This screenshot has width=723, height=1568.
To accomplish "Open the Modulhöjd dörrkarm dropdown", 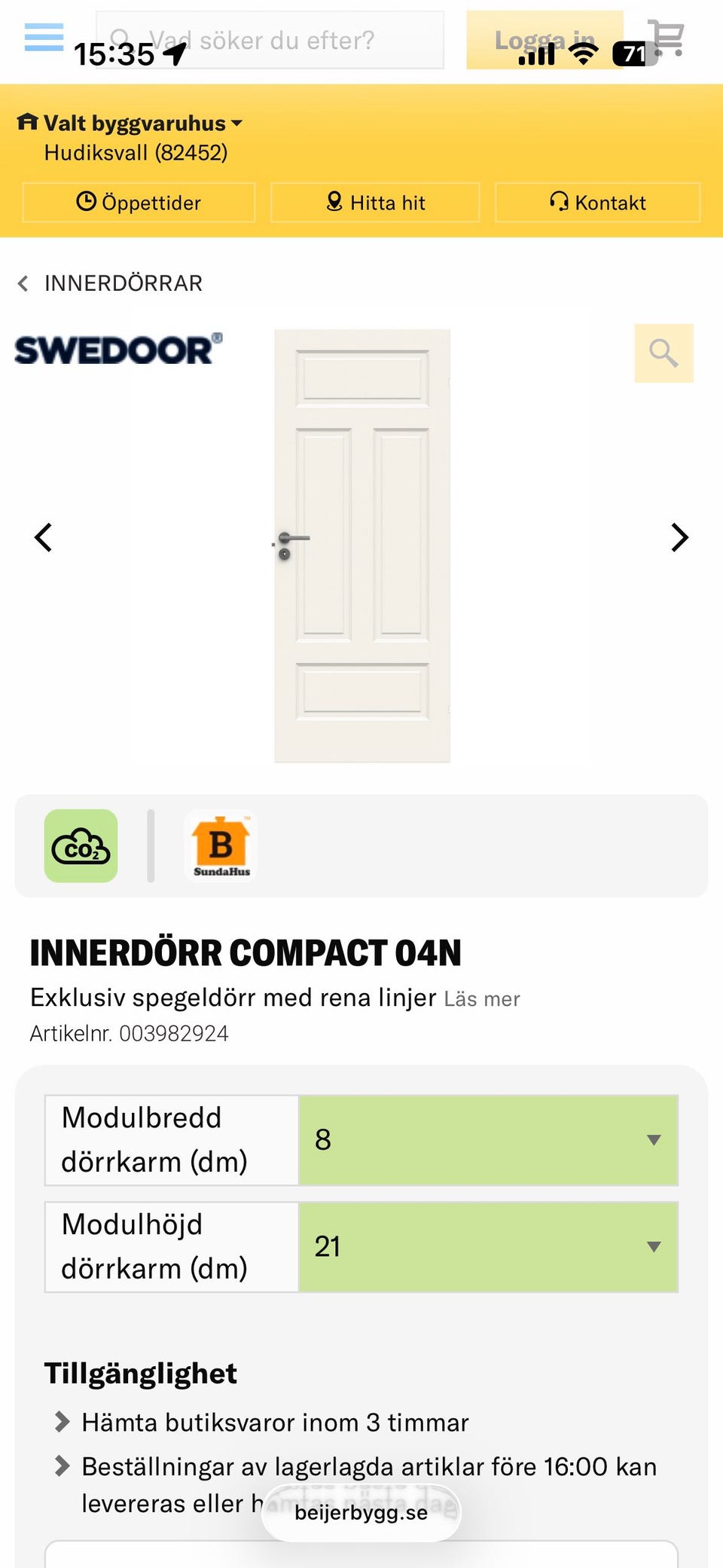I will 488,1247.
